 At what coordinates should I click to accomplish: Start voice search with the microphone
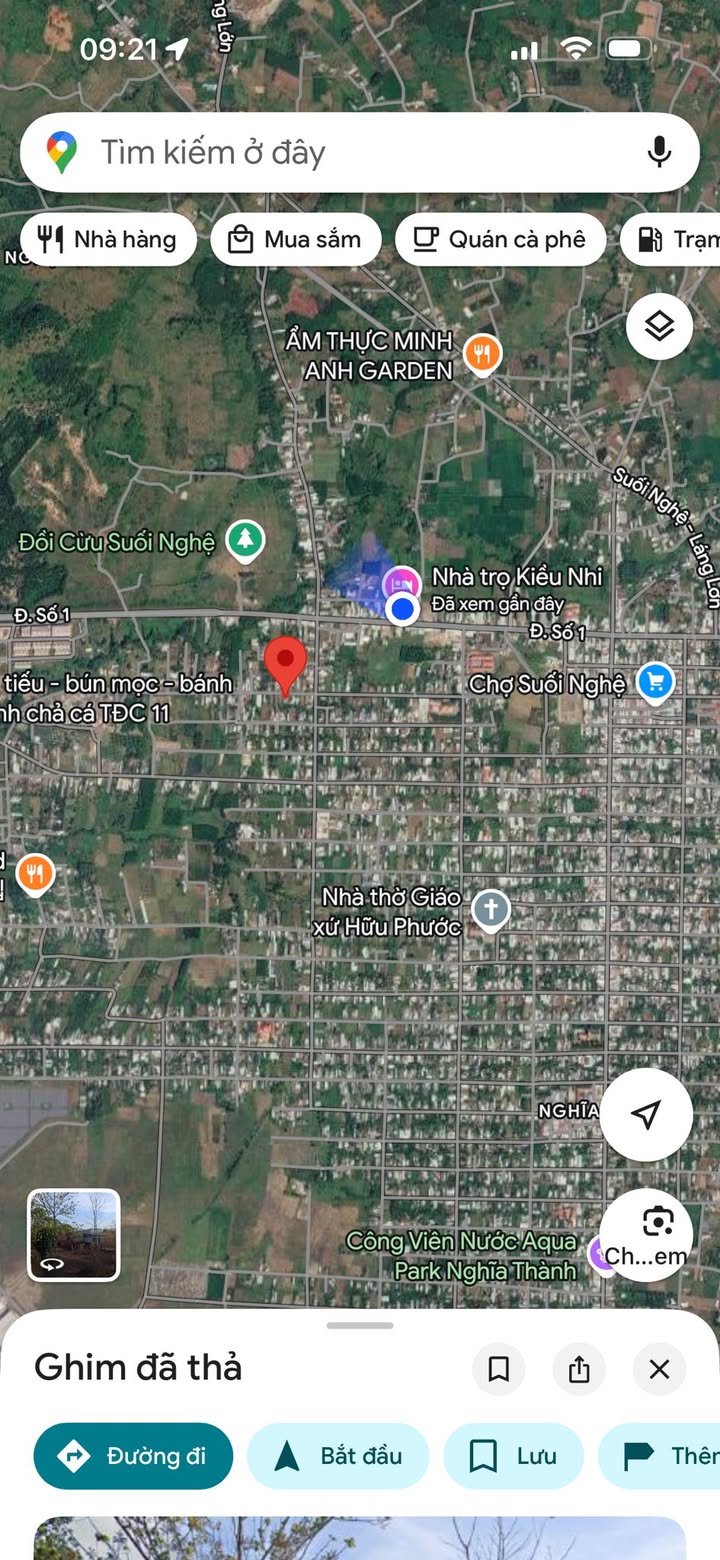658,153
